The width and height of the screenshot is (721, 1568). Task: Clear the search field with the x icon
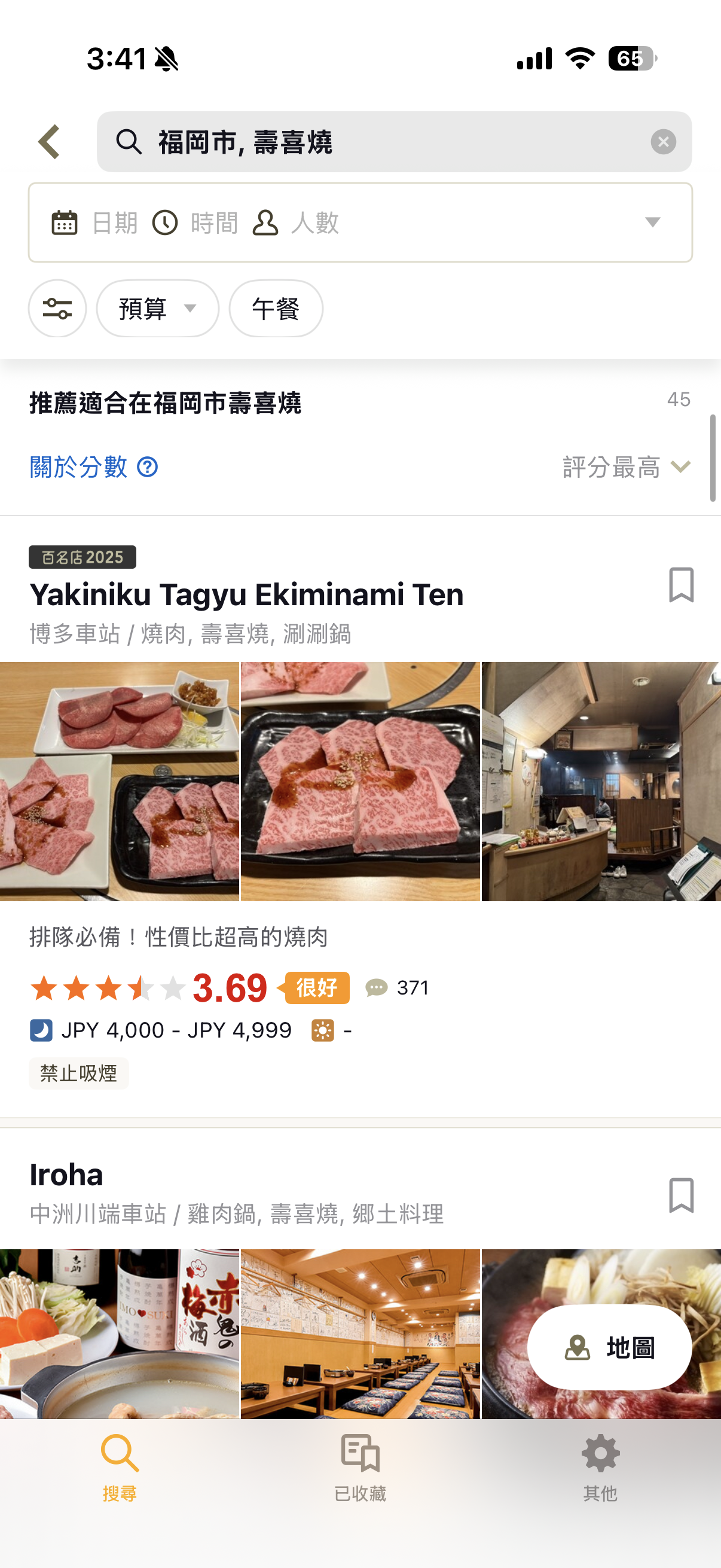click(664, 142)
